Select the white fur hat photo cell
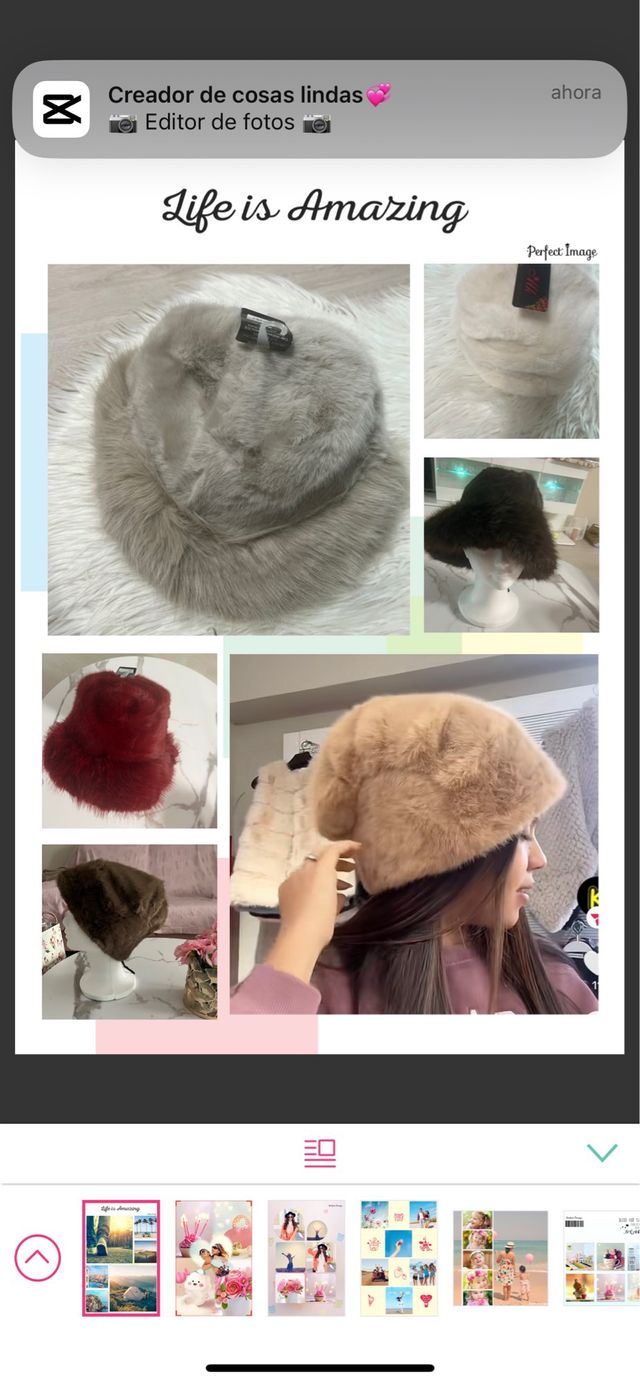 coord(511,351)
